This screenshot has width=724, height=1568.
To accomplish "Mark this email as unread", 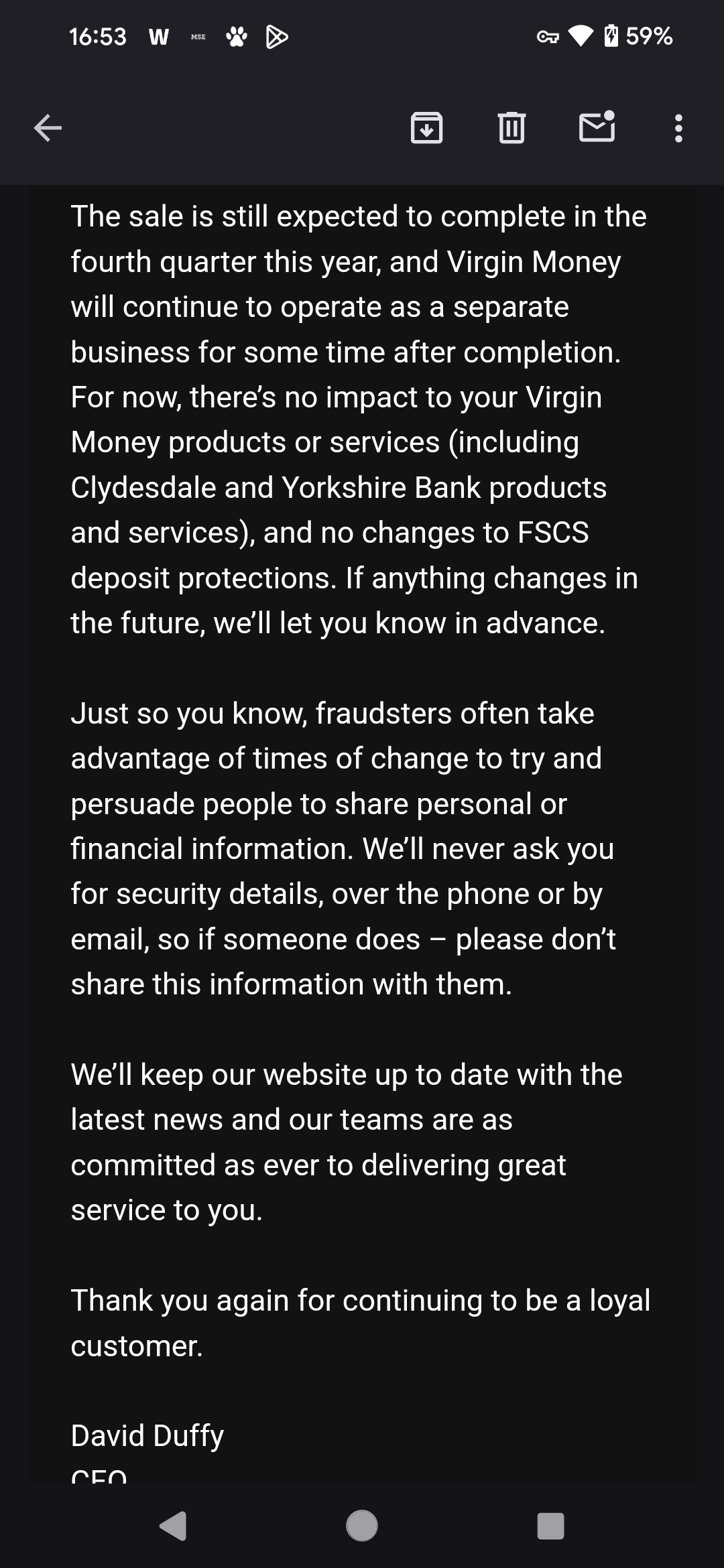I will (597, 126).
